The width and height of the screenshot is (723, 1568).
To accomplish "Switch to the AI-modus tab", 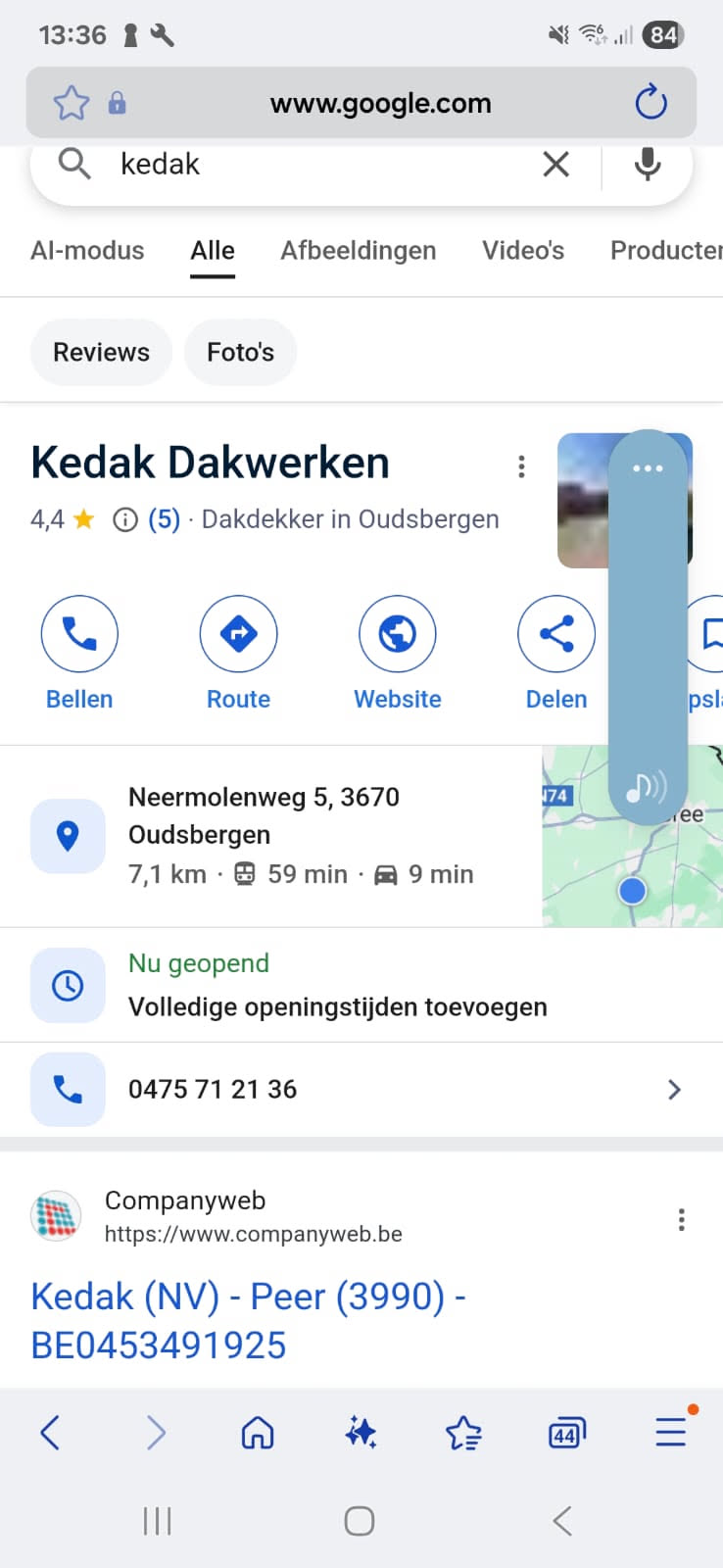I will pyautogui.click(x=87, y=251).
